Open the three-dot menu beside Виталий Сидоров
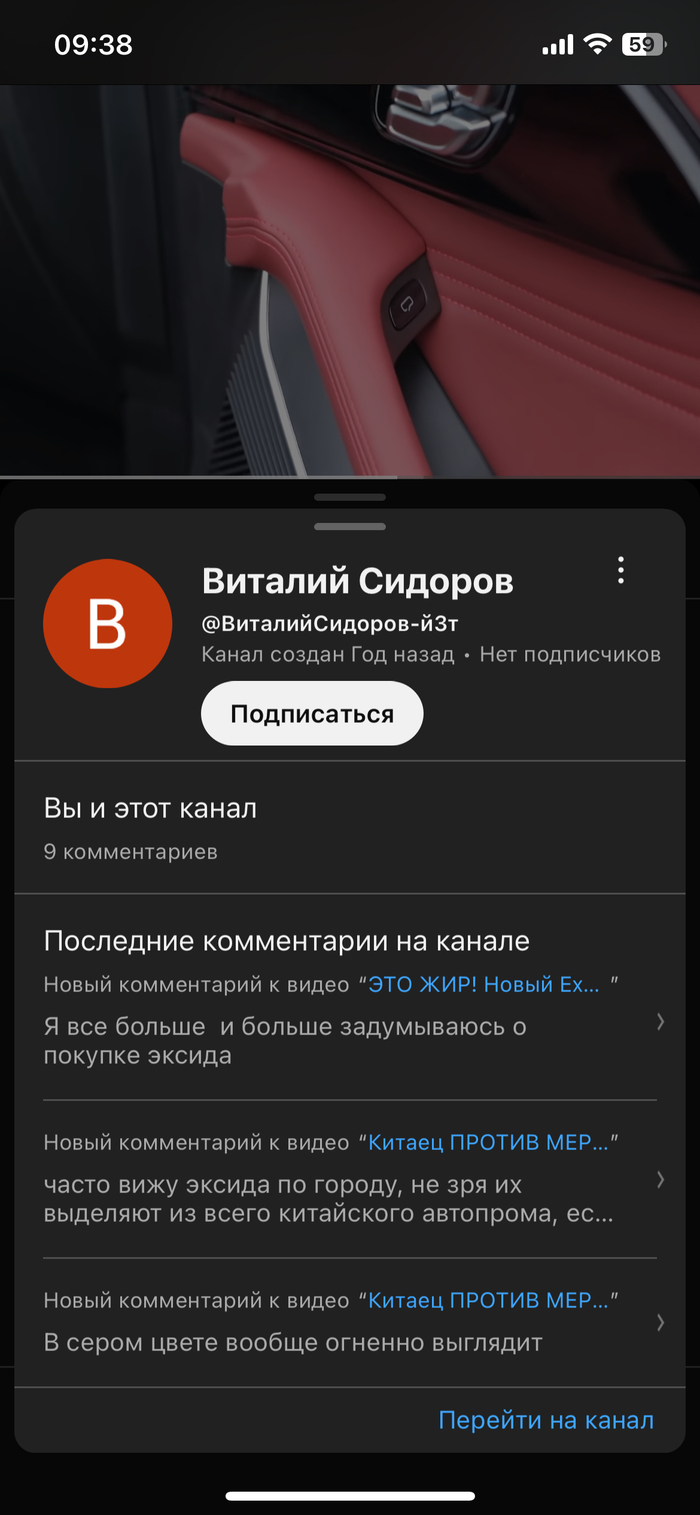700x1515 pixels. (x=621, y=570)
